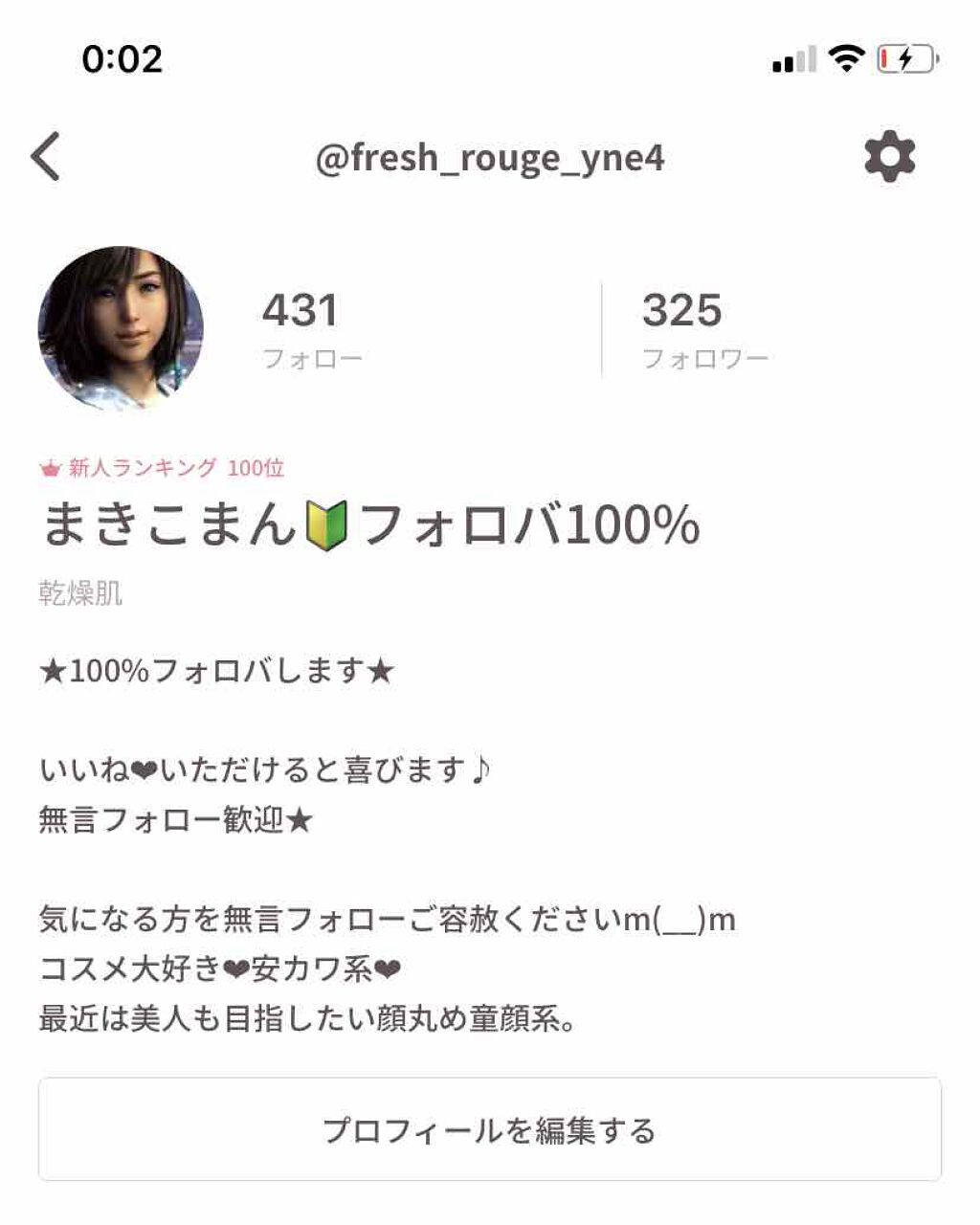
Task: Click the back arrow at top left
Action: (47, 156)
